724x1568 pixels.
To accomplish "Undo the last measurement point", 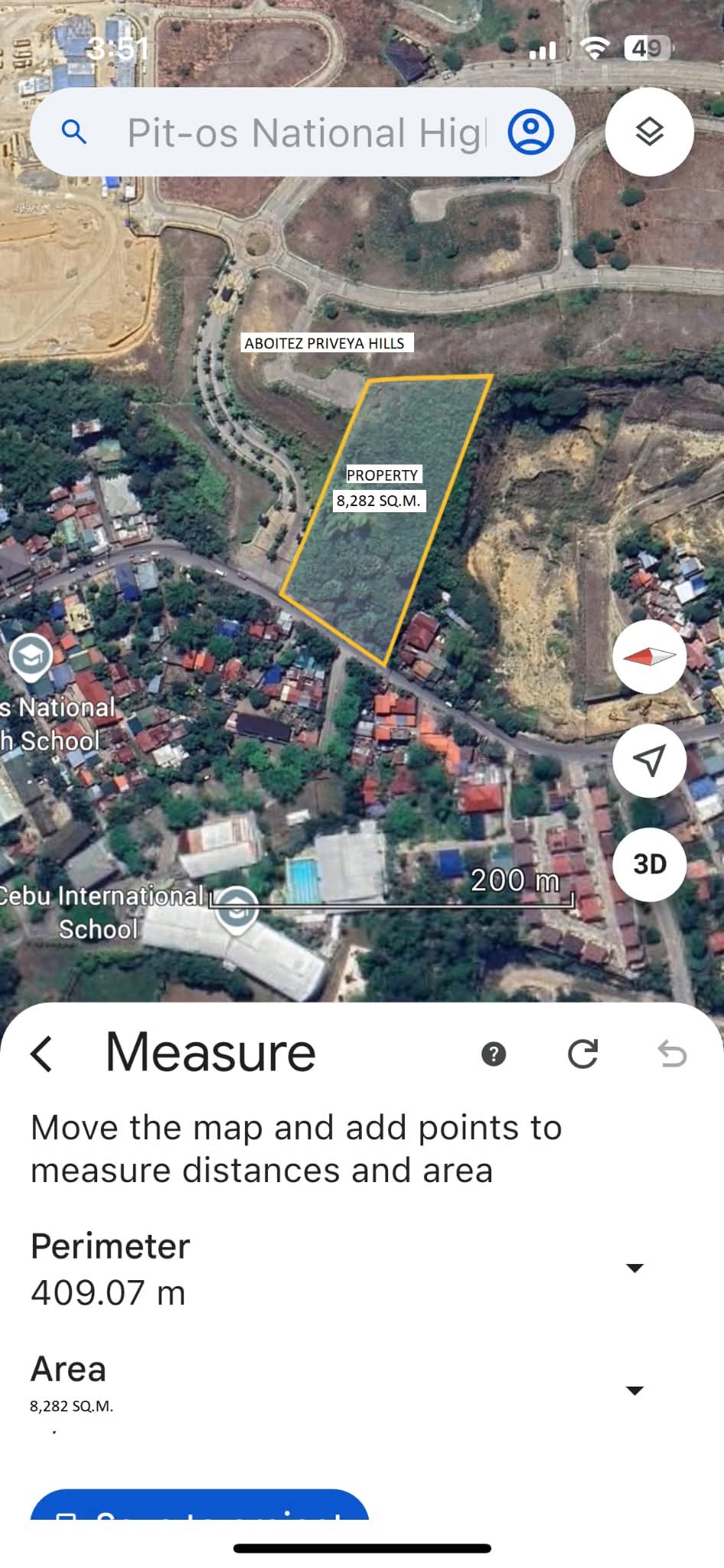I will pos(672,1054).
